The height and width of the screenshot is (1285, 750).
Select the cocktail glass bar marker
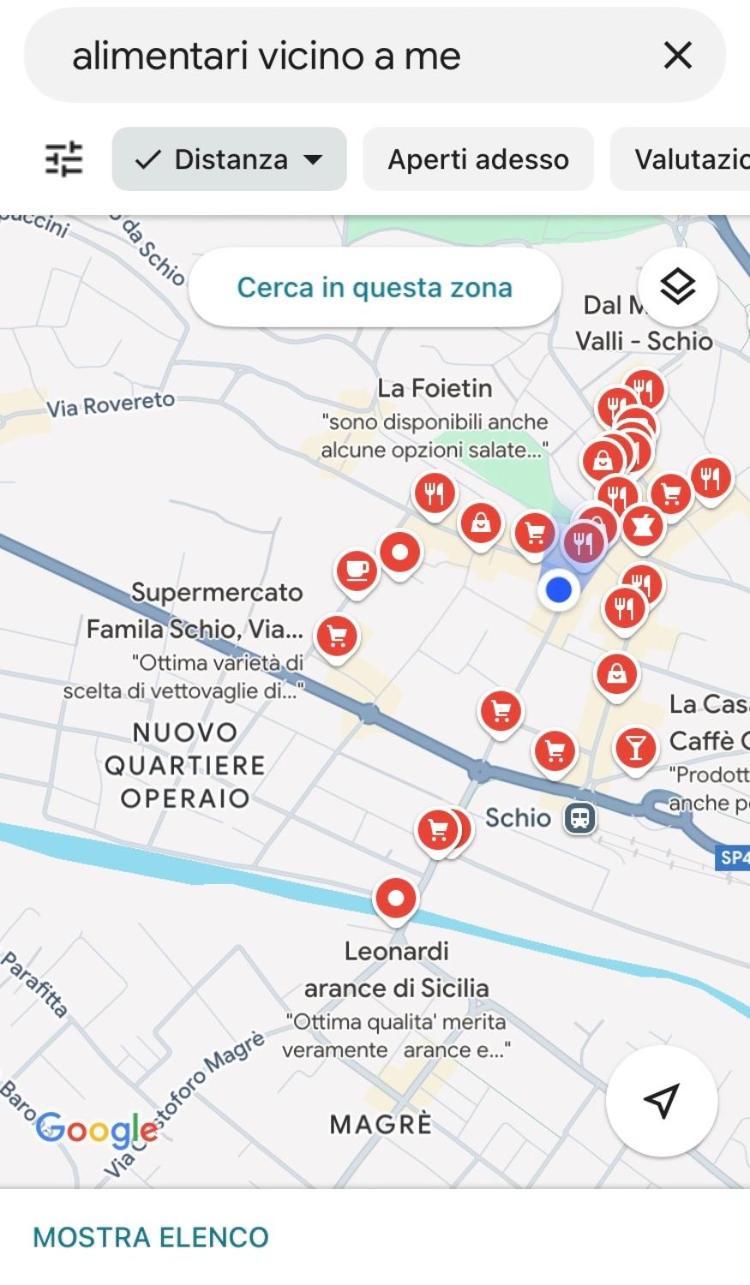[635, 745]
